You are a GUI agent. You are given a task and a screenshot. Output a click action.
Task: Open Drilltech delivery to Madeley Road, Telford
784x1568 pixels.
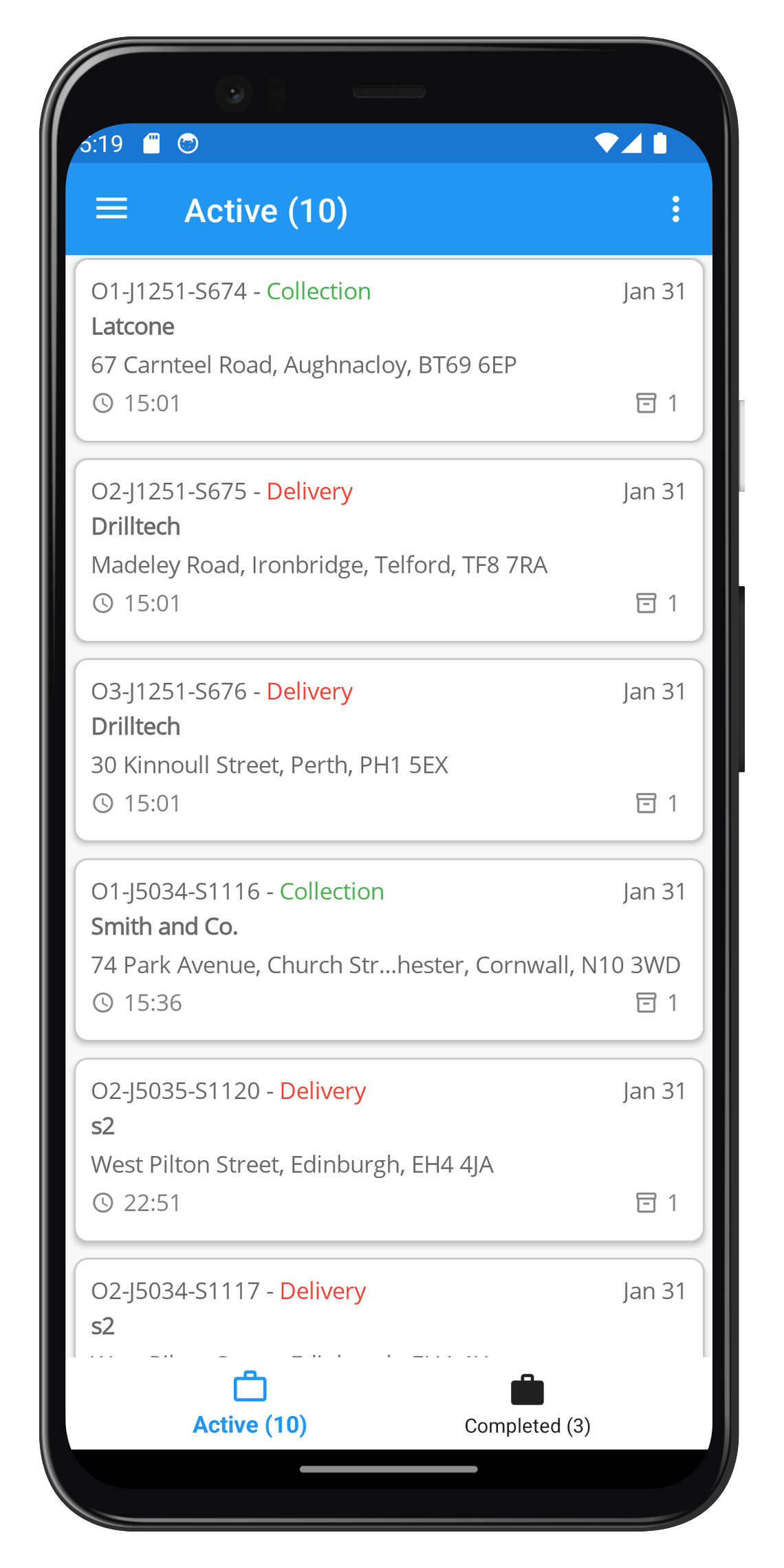point(389,549)
